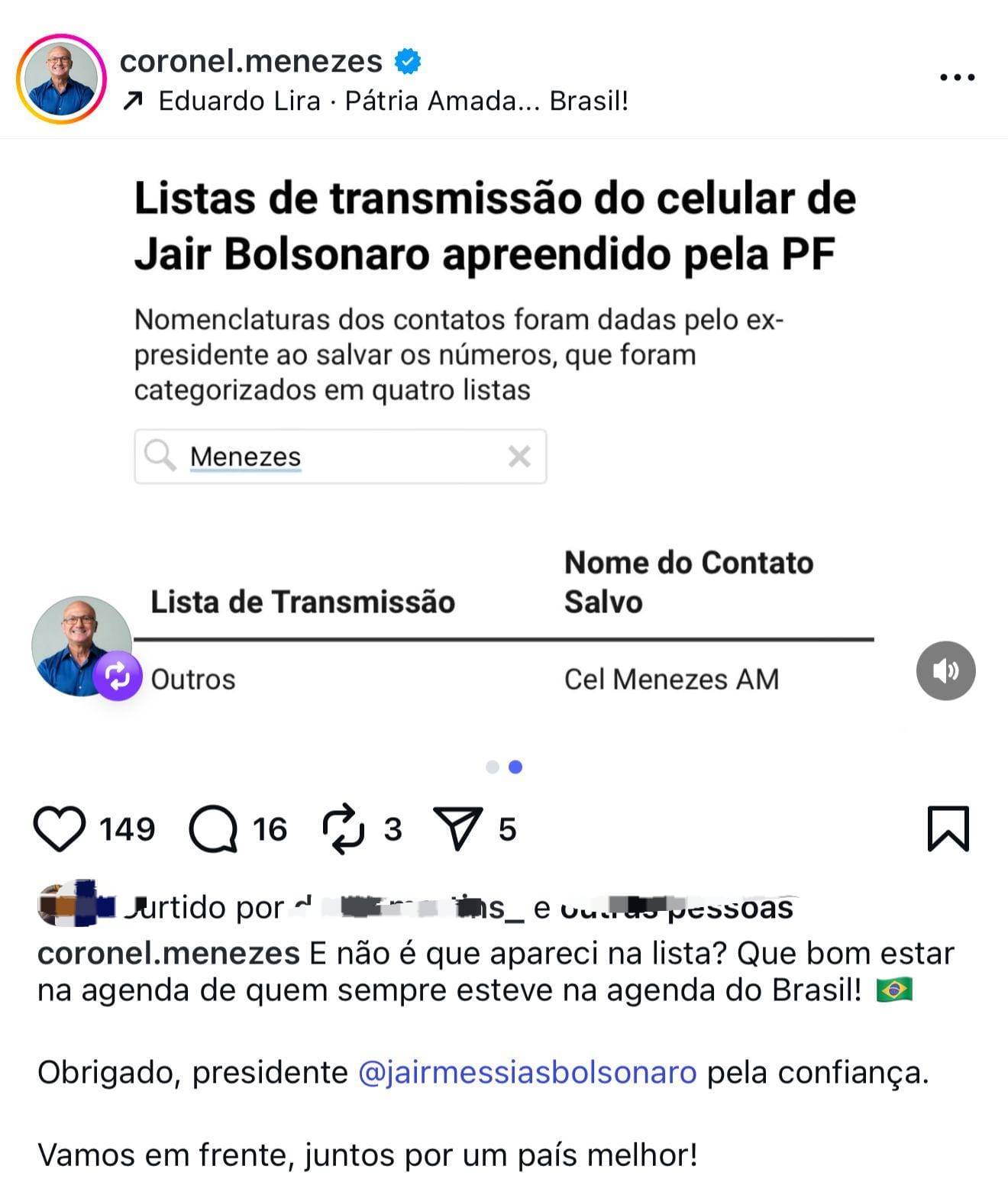
Task: View the 149 likes count
Action: click(x=126, y=828)
